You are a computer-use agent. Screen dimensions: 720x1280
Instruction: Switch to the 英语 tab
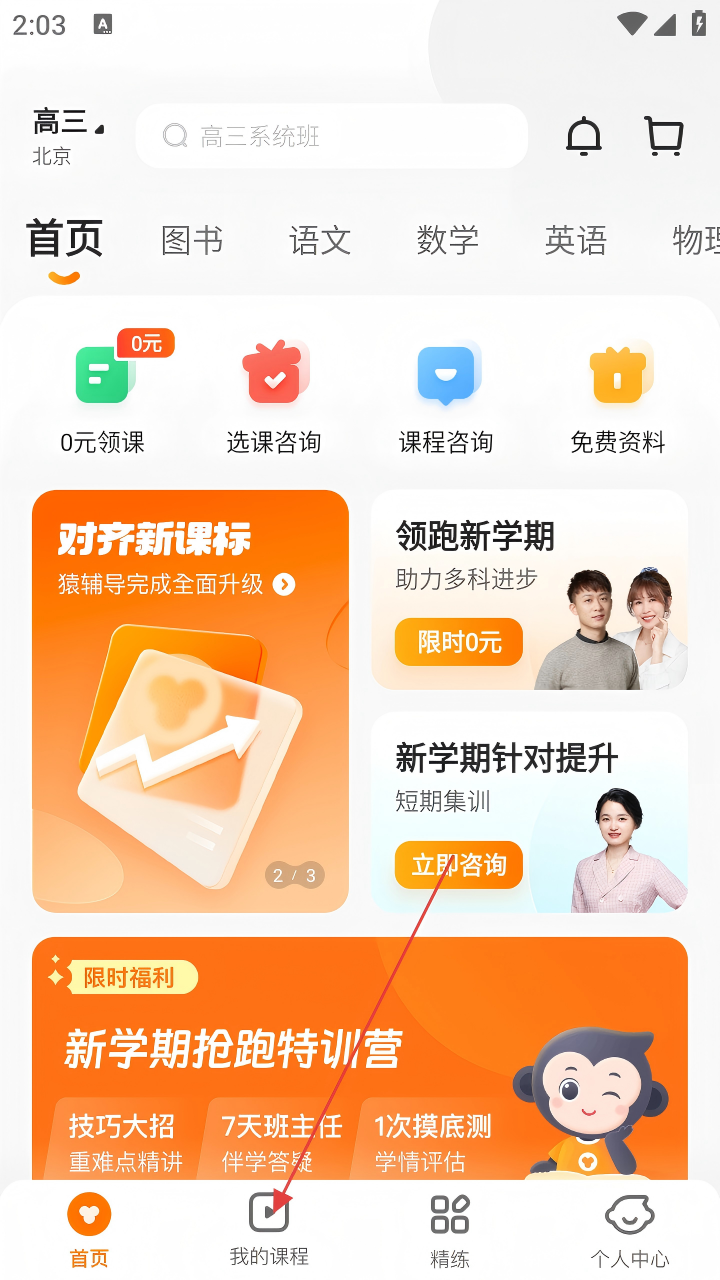pos(576,241)
